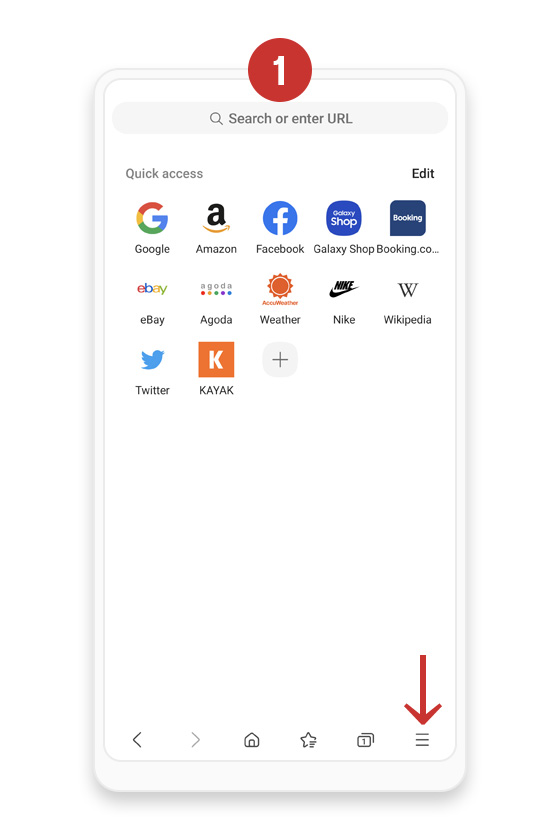
Task: Add a new Quick access shortcut
Action: click(280, 359)
